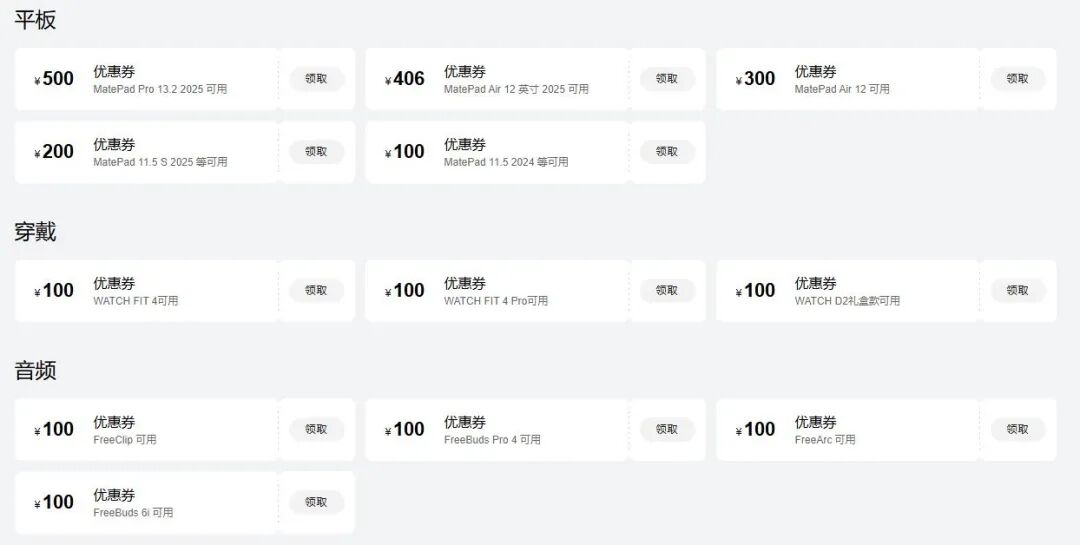Screen dimensions: 1080x545
Task: Tap 领取 on the FreeBuds Pro 4 coupon
Action: click(667, 430)
